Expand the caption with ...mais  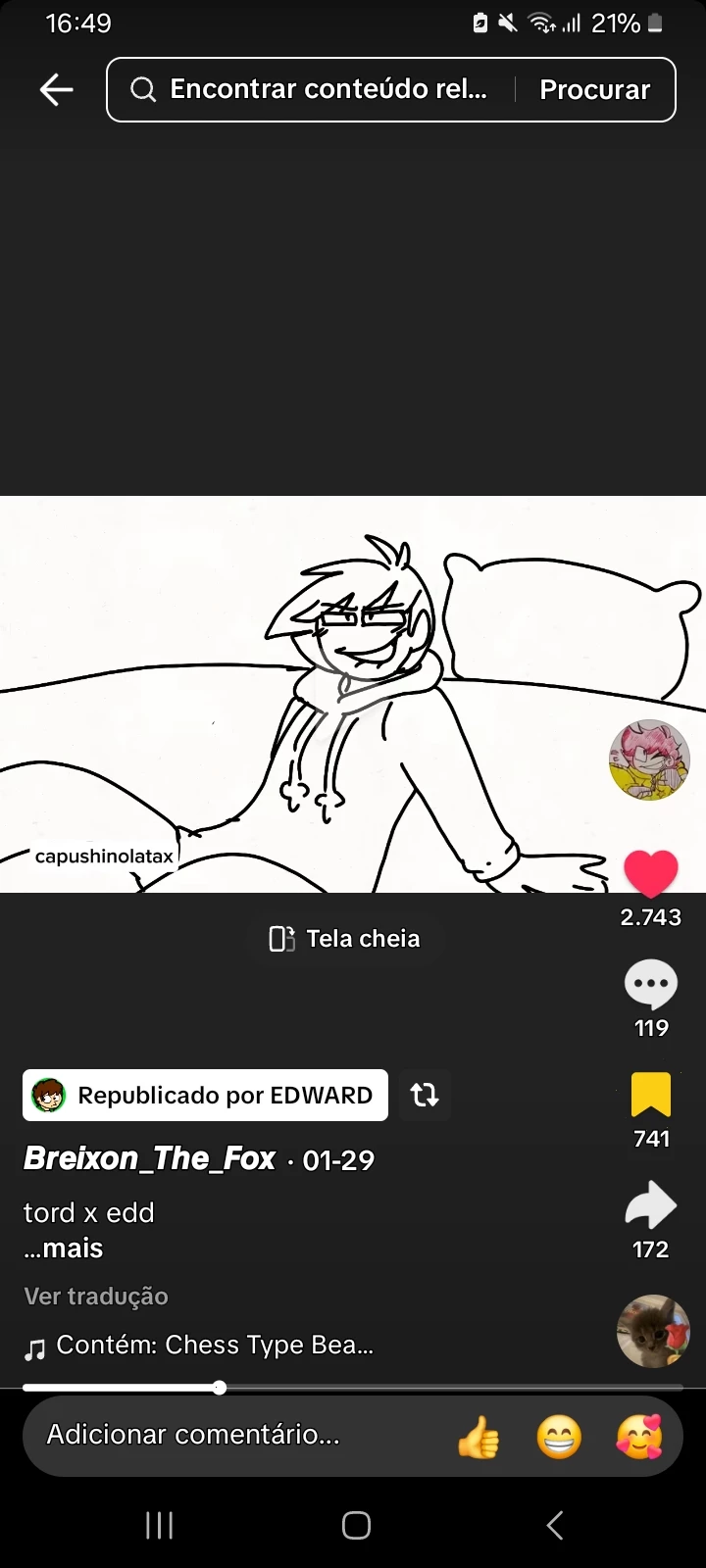pyautogui.click(x=65, y=1249)
